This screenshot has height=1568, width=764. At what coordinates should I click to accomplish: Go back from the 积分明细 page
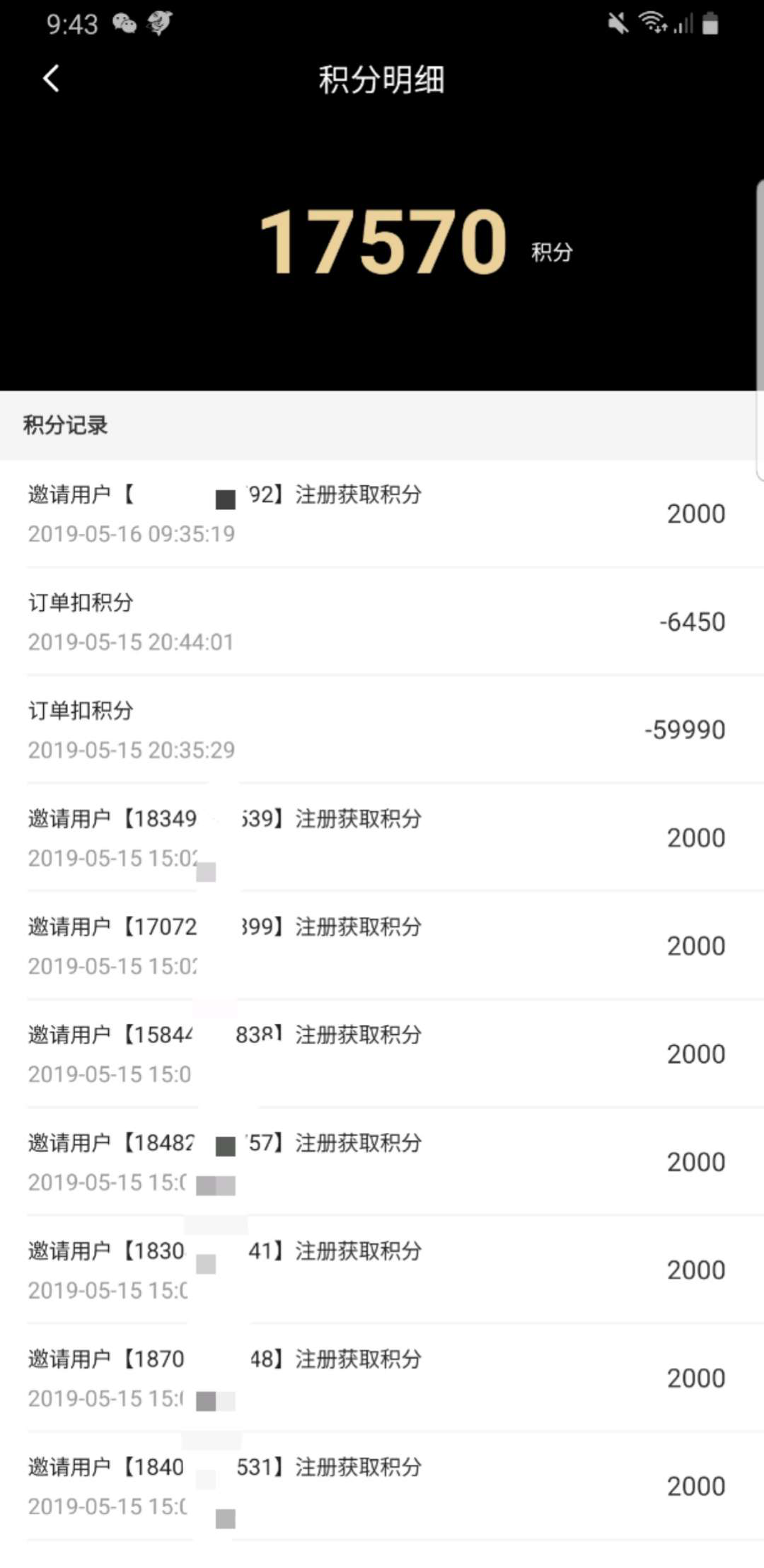(51, 79)
